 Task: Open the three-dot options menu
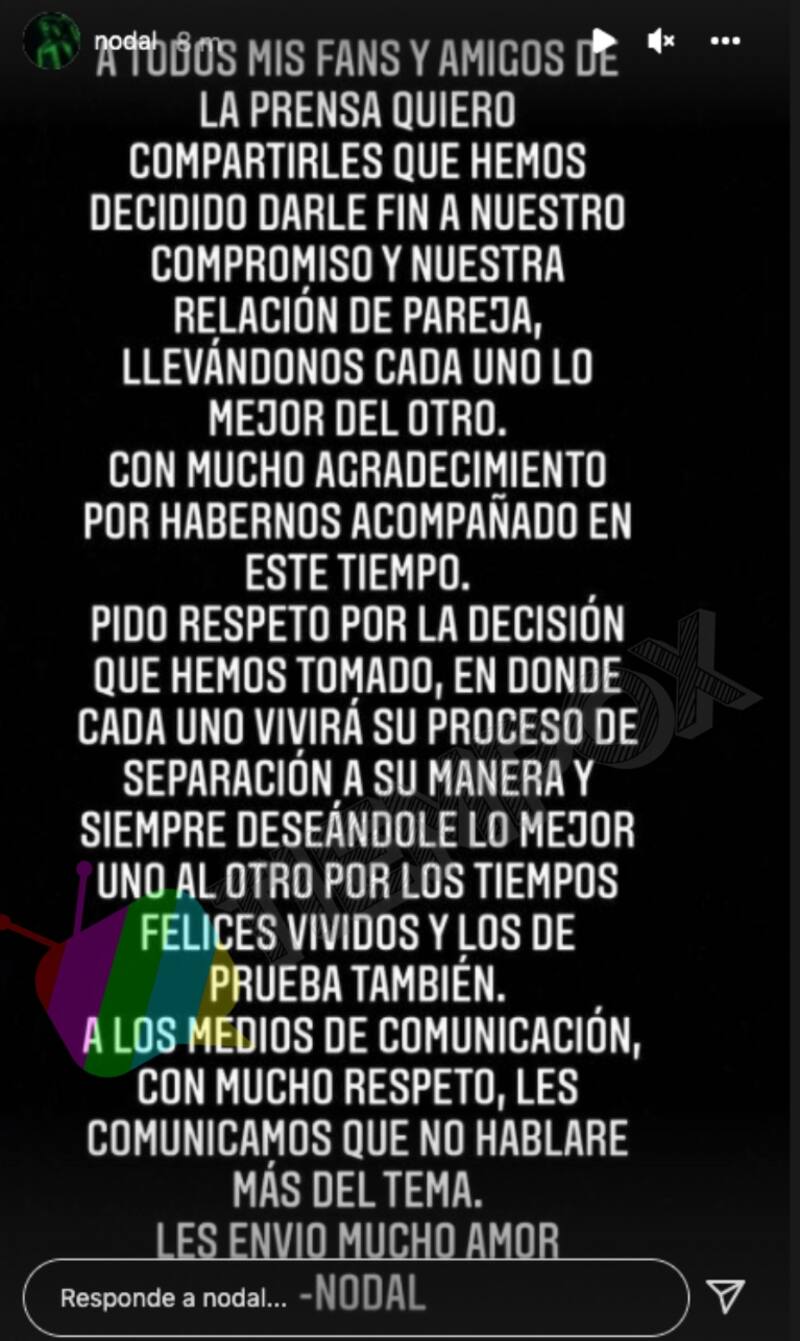[x=725, y=41]
